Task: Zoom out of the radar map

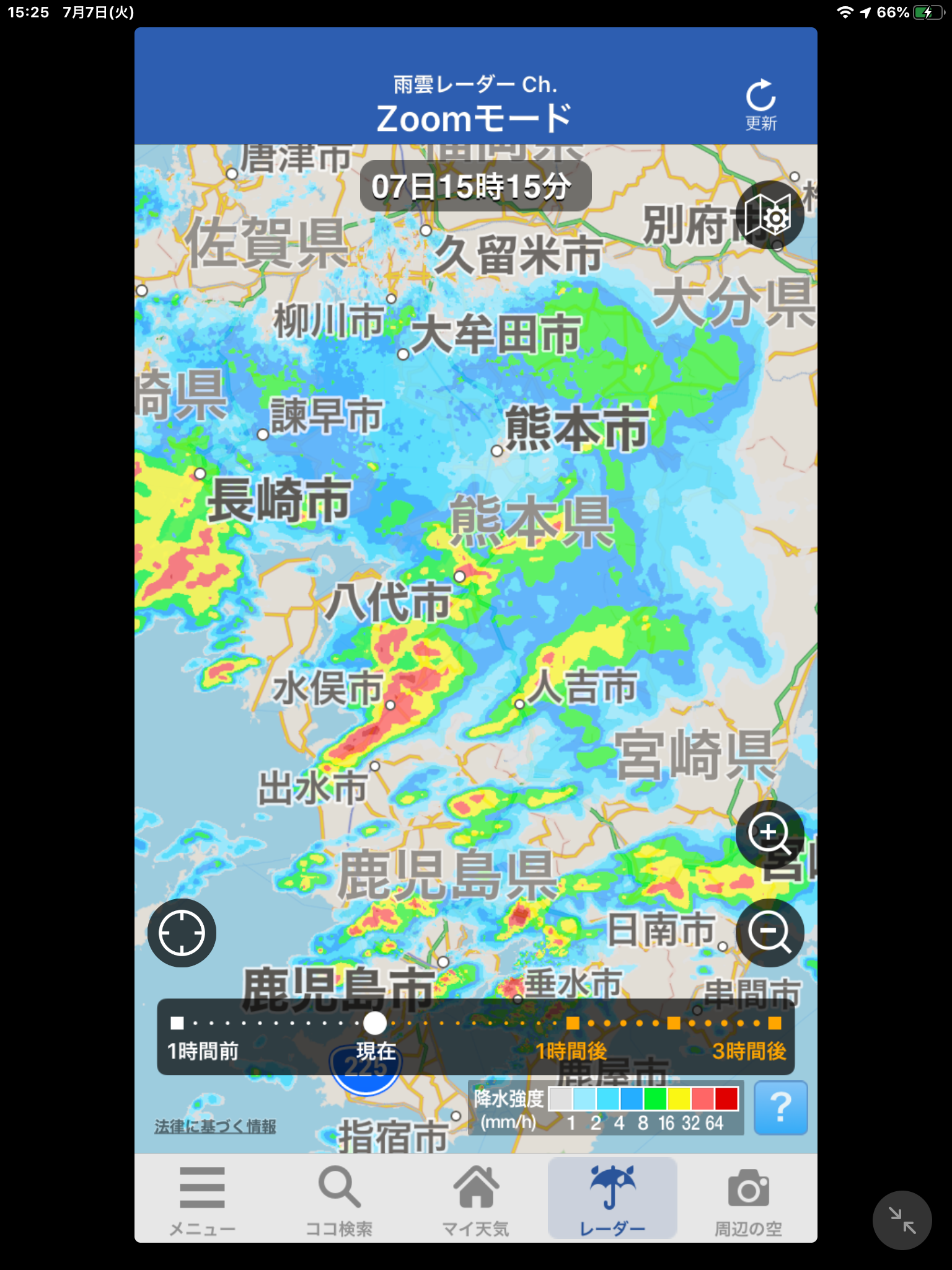Action: (x=769, y=931)
